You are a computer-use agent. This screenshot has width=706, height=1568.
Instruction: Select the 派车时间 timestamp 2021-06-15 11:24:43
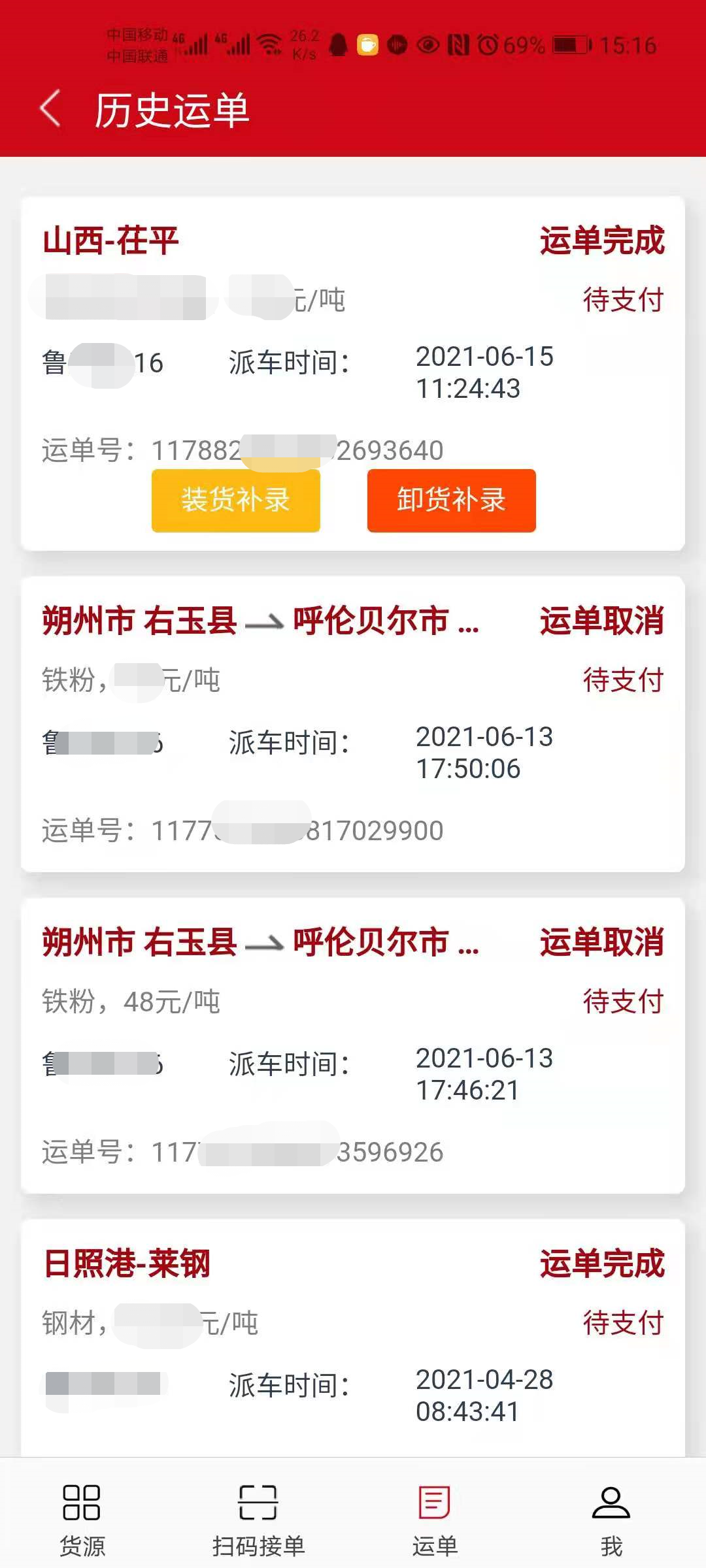(x=484, y=372)
